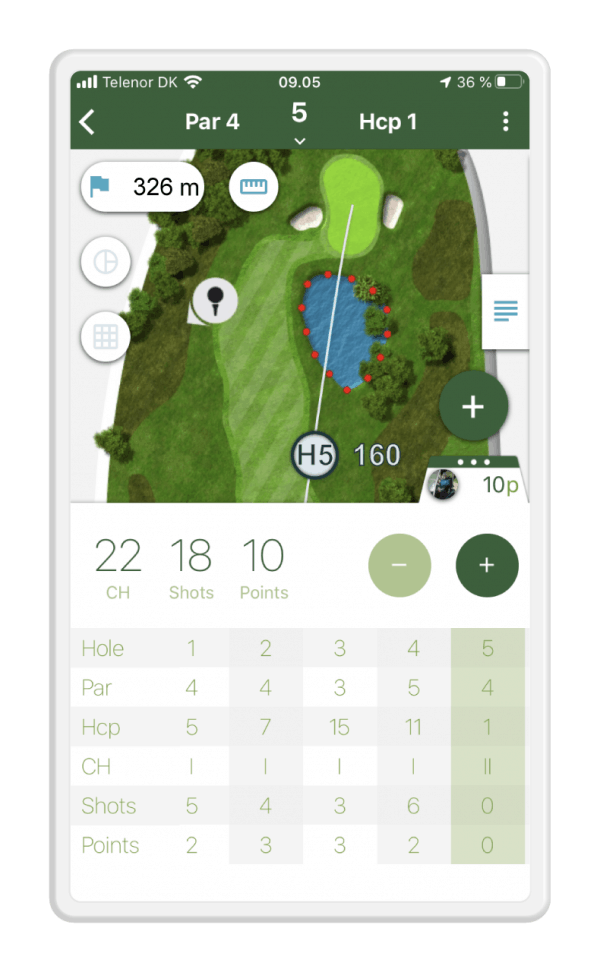Open the side list panel tab
The image size is (600, 972).
pyautogui.click(x=506, y=311)
